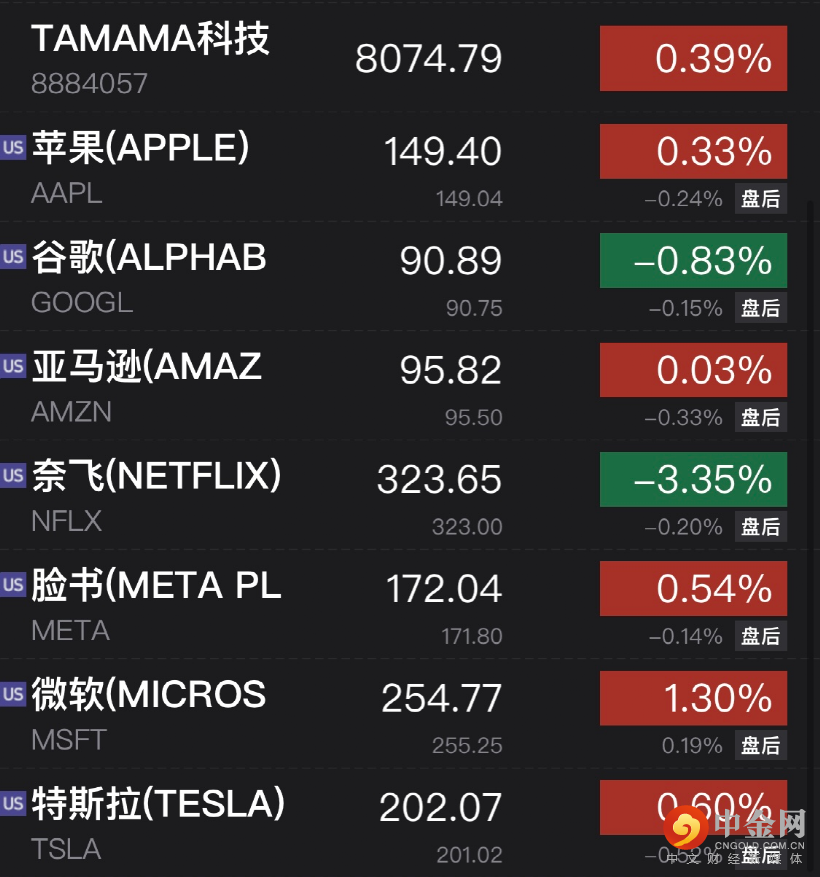Screen dimensions: 820x877
Task: Tap the -3.35% change badge for Netflix
Action: [693, 480]
